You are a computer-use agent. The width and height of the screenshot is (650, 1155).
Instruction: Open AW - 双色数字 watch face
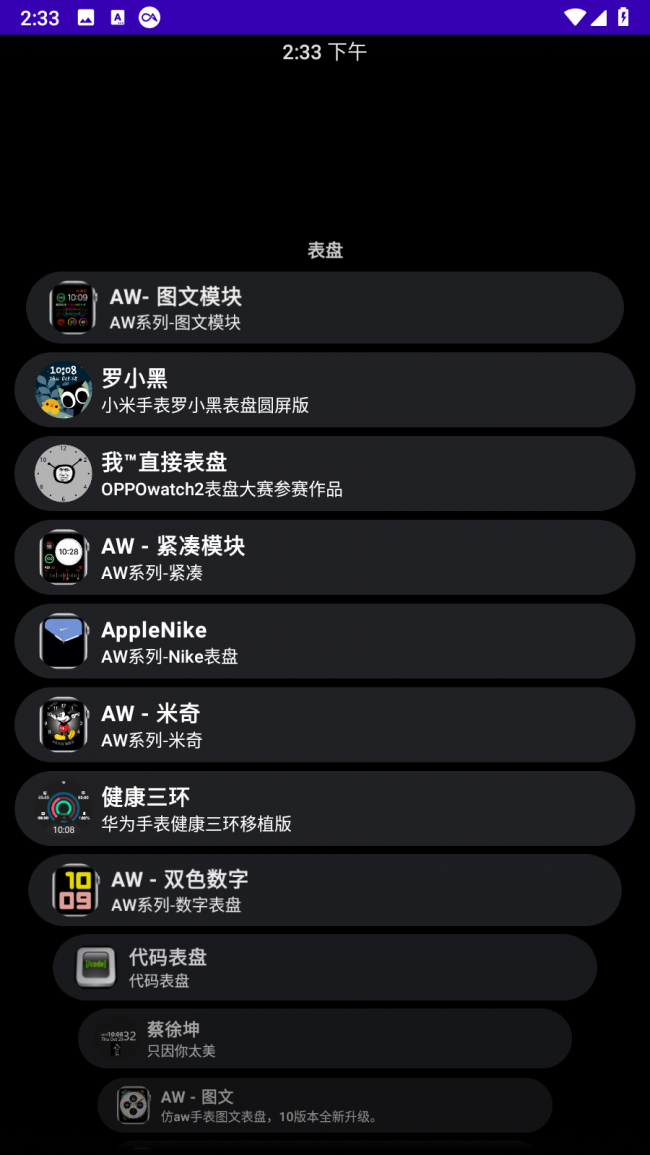point(325,890)
